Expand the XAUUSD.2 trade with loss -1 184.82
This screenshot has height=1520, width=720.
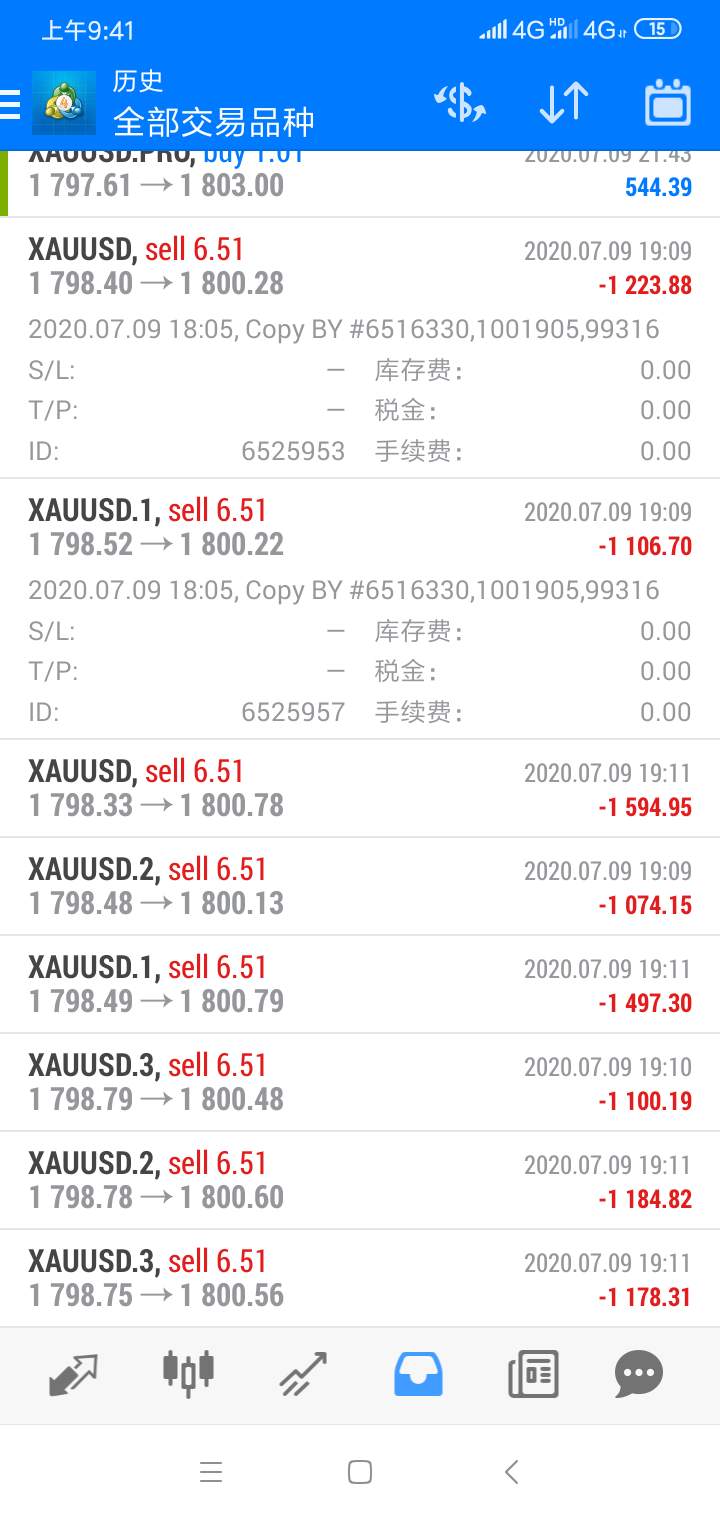360,1180
